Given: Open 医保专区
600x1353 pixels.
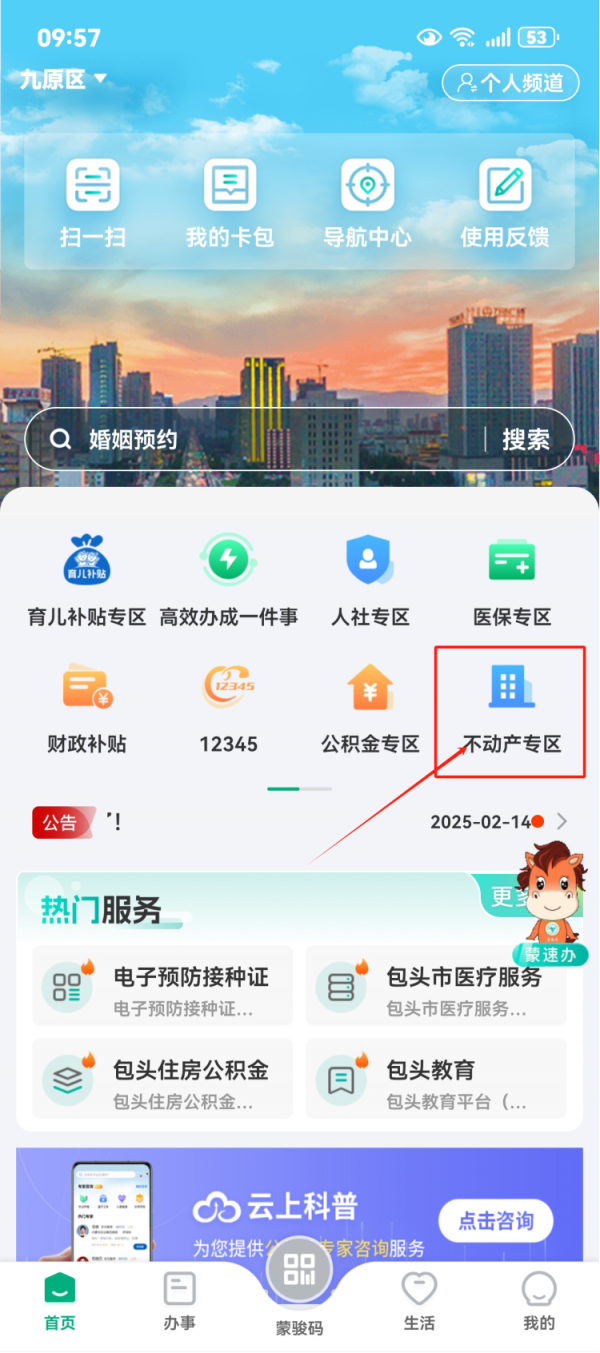Looking at the screenshot, I should 512,580.
